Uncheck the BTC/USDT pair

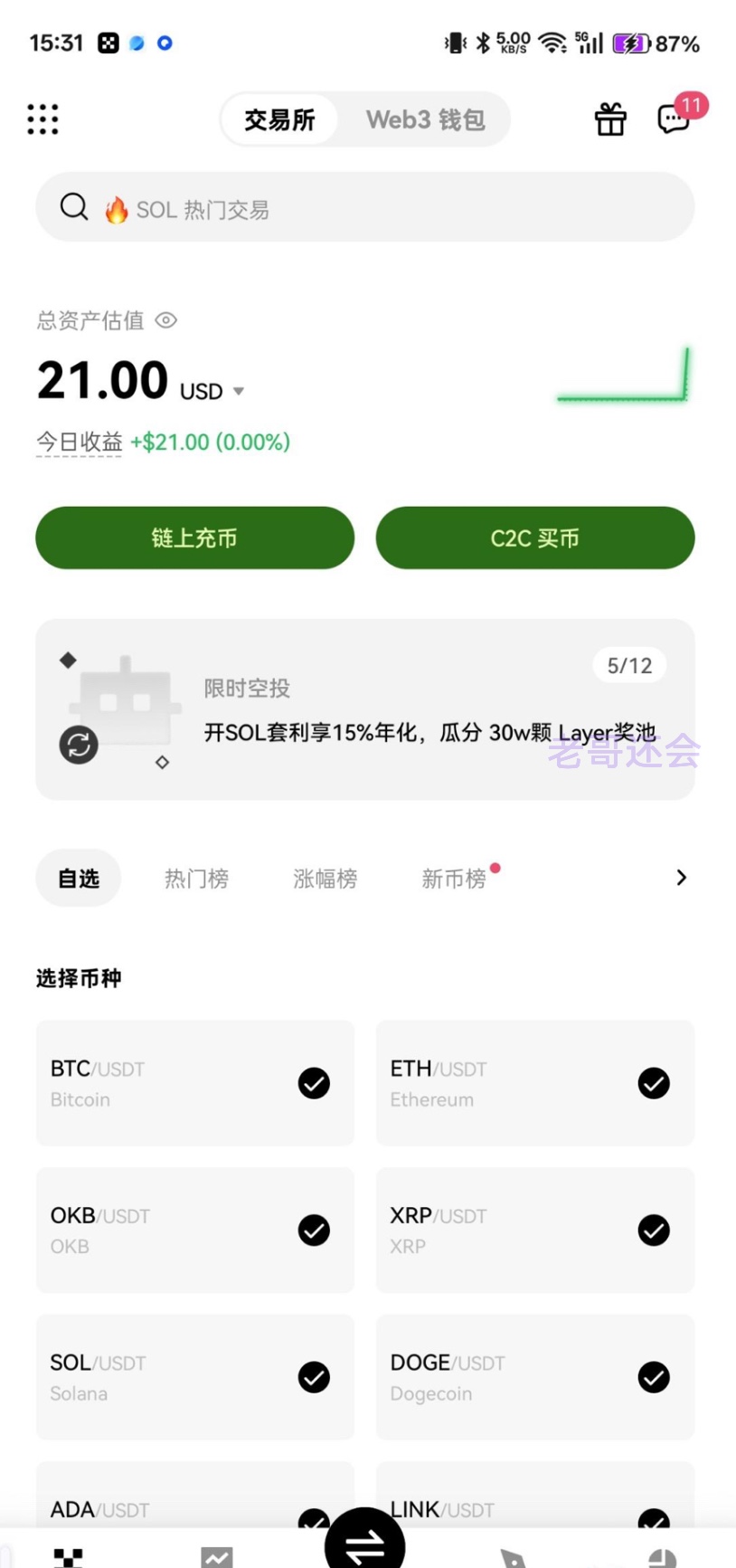pos(314,1083)
